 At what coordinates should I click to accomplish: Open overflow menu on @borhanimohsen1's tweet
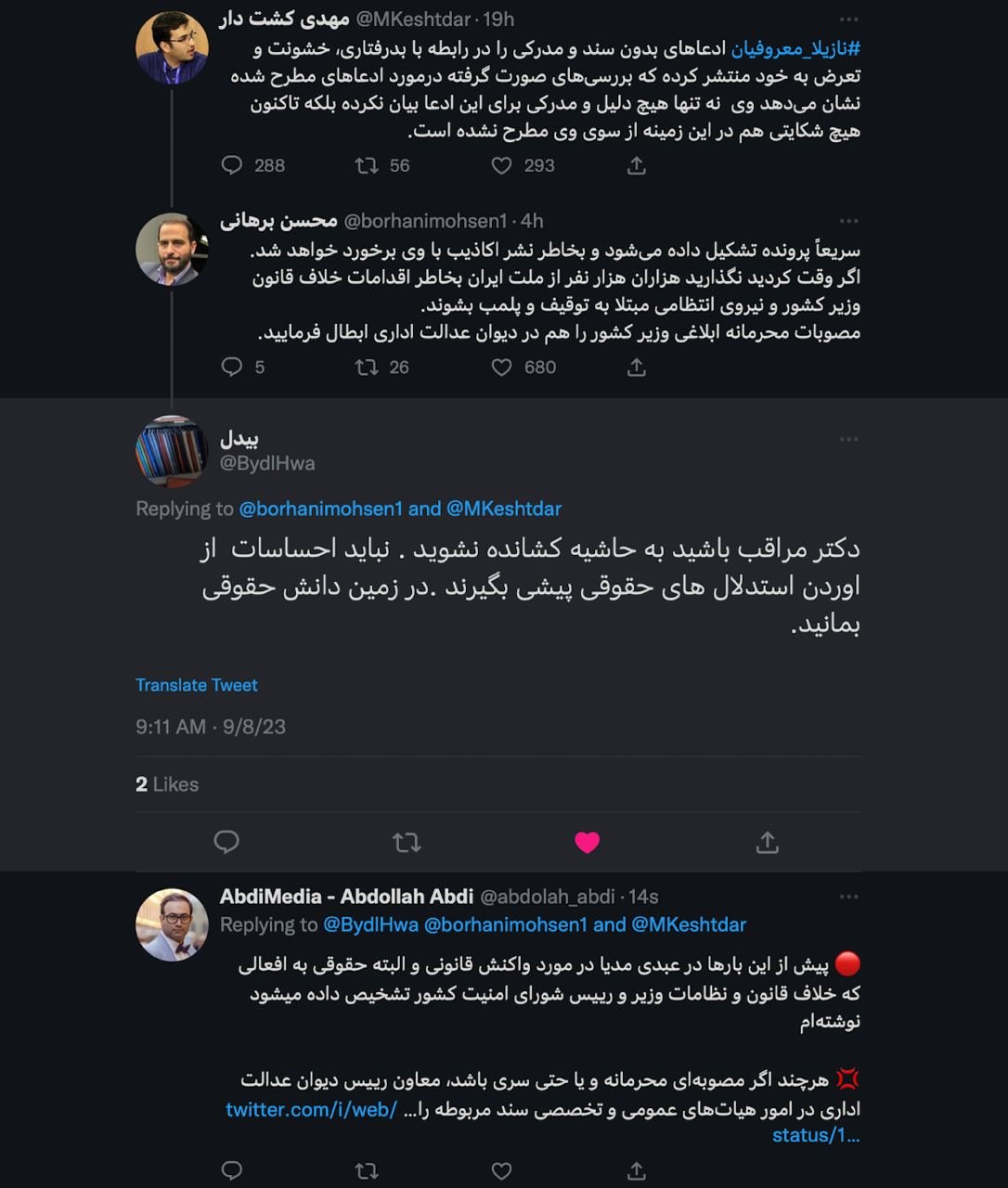[848, 221]
